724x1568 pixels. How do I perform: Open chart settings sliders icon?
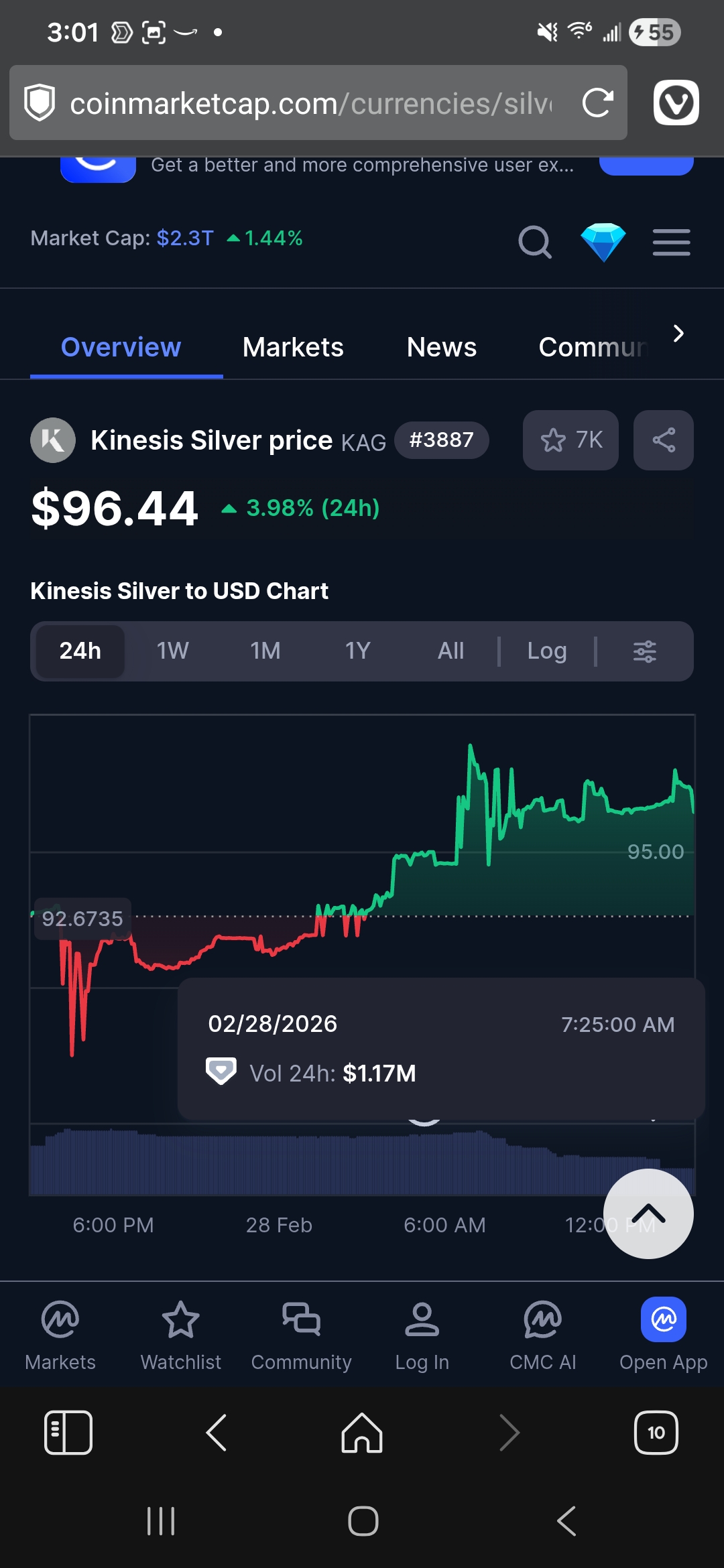pos(645,651)
